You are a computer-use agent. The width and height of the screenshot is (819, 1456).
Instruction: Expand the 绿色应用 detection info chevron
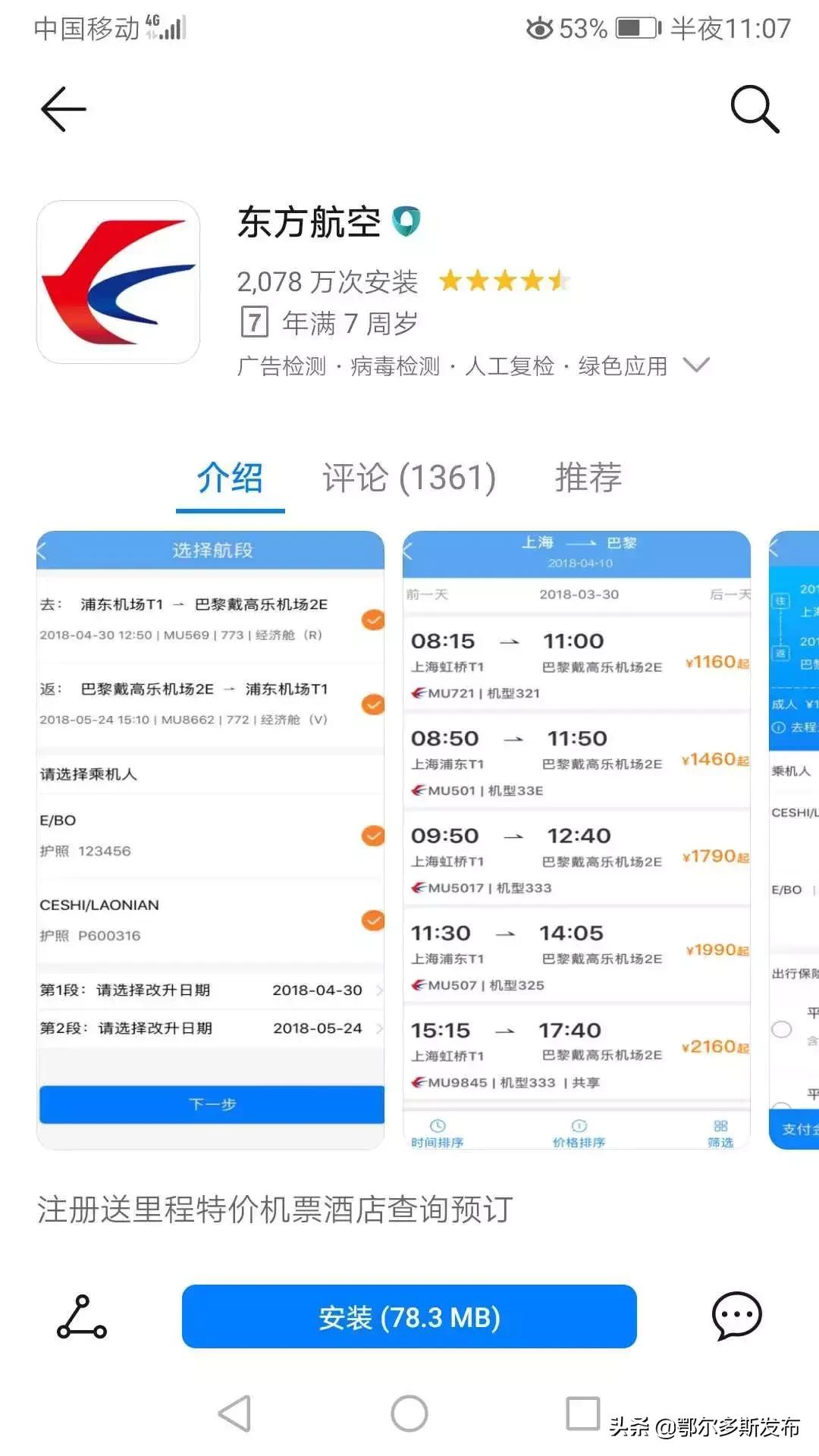click(x=695, y=366)
